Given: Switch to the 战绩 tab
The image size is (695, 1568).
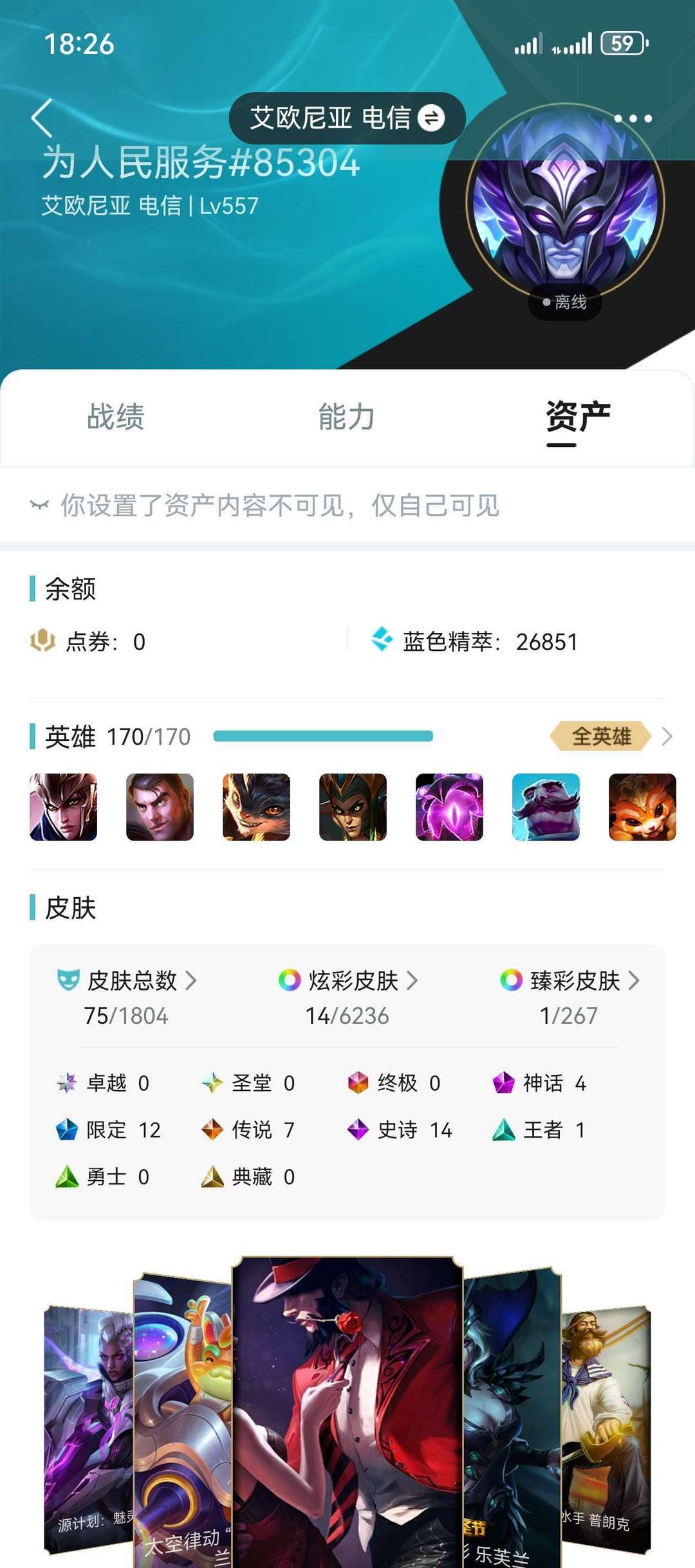Looking at the screenshot, I should (116, 417).
